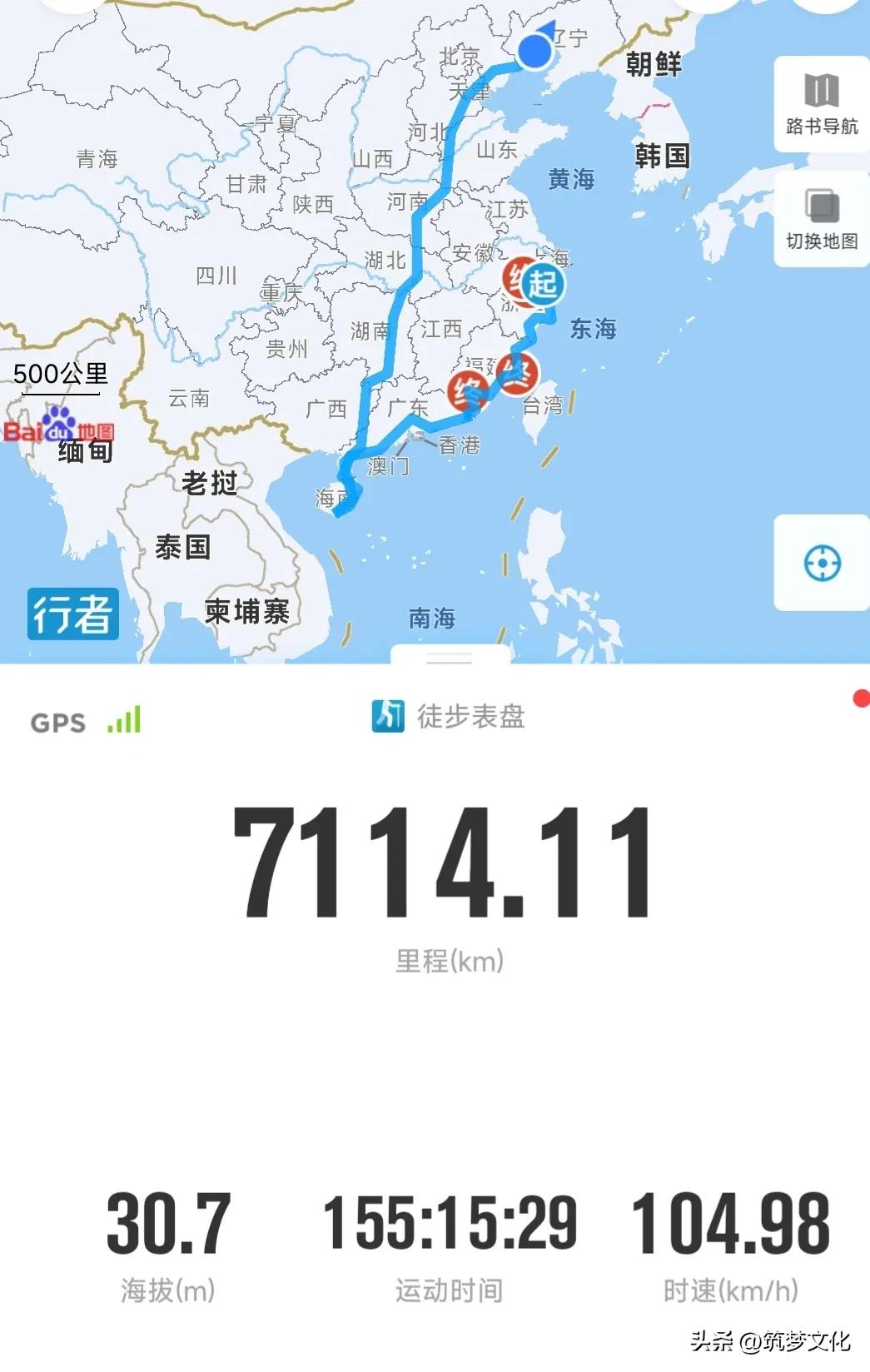
Task: Tap the 行者 app logo on the map
Action: (72, 614)
